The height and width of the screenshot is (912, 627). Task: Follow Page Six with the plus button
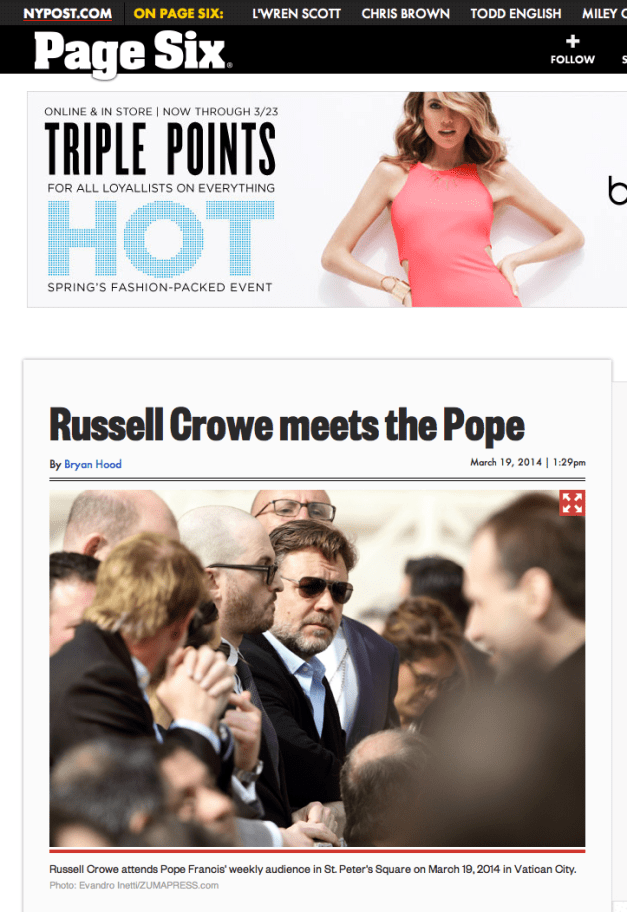coord(572,48)
